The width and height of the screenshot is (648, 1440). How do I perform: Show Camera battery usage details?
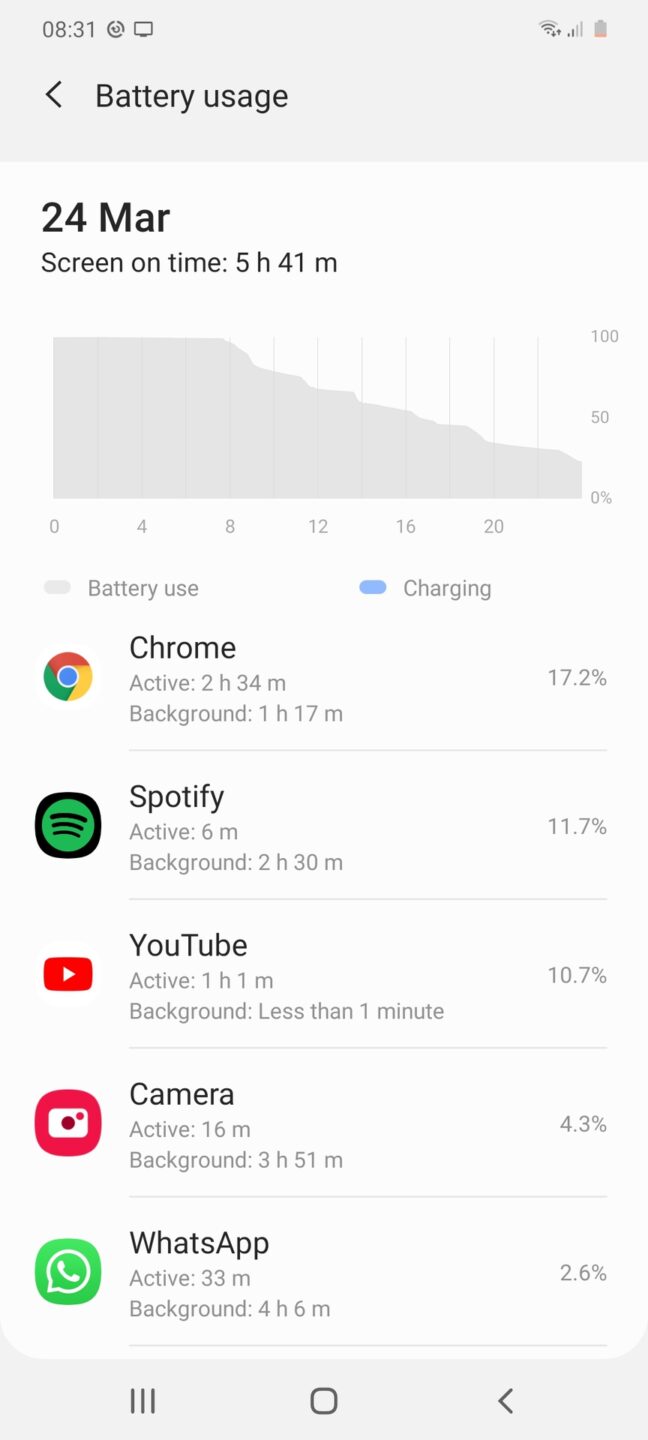320,1125
